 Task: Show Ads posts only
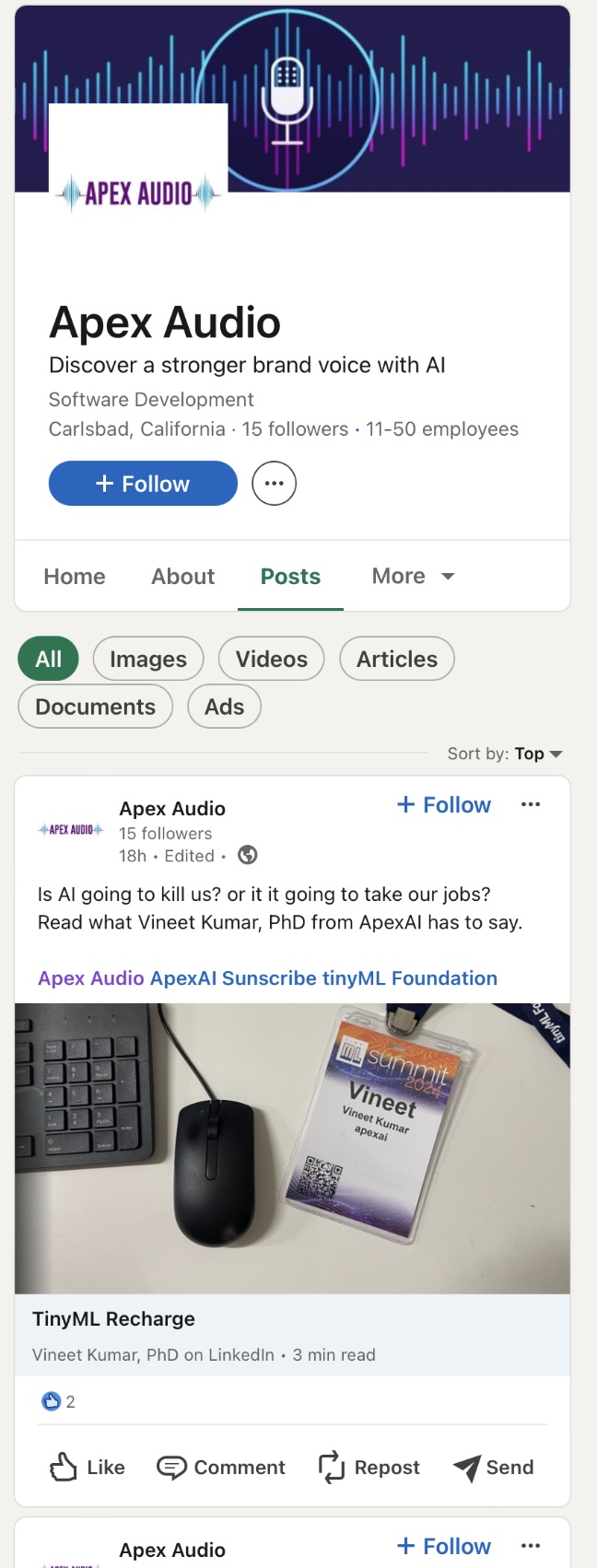pyautogui.click(x=224, y=708)
